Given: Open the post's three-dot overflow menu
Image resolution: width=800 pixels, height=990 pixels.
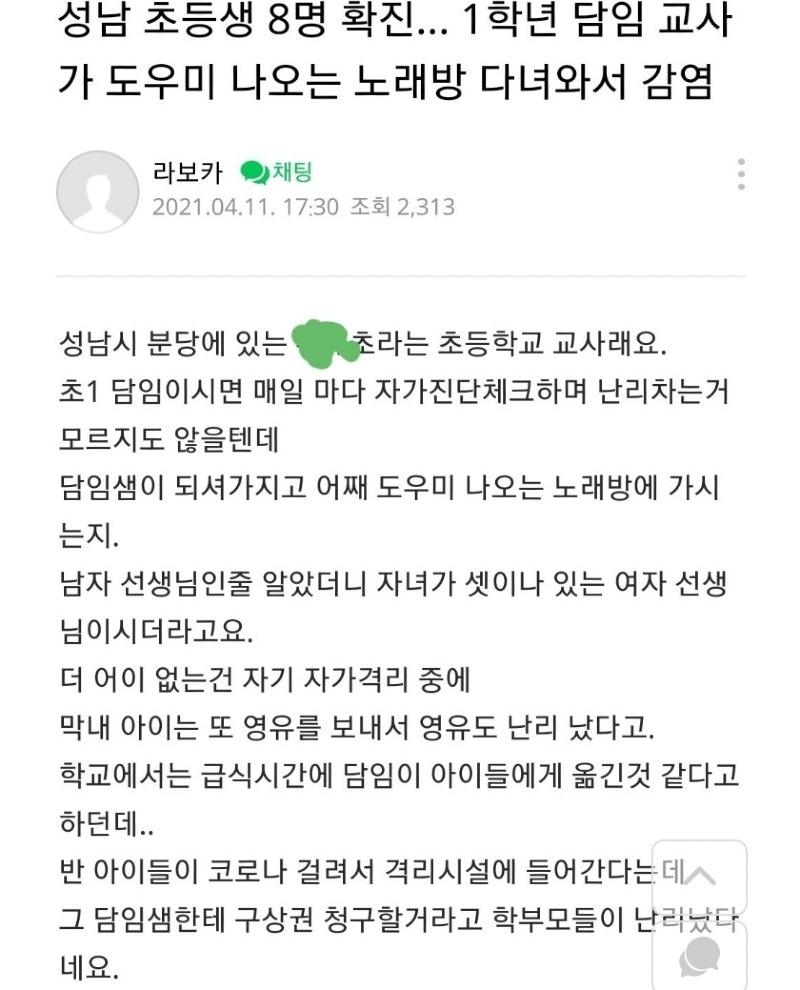Looking at the screenshot, I should pyautogui.click(x=741, y=174).
